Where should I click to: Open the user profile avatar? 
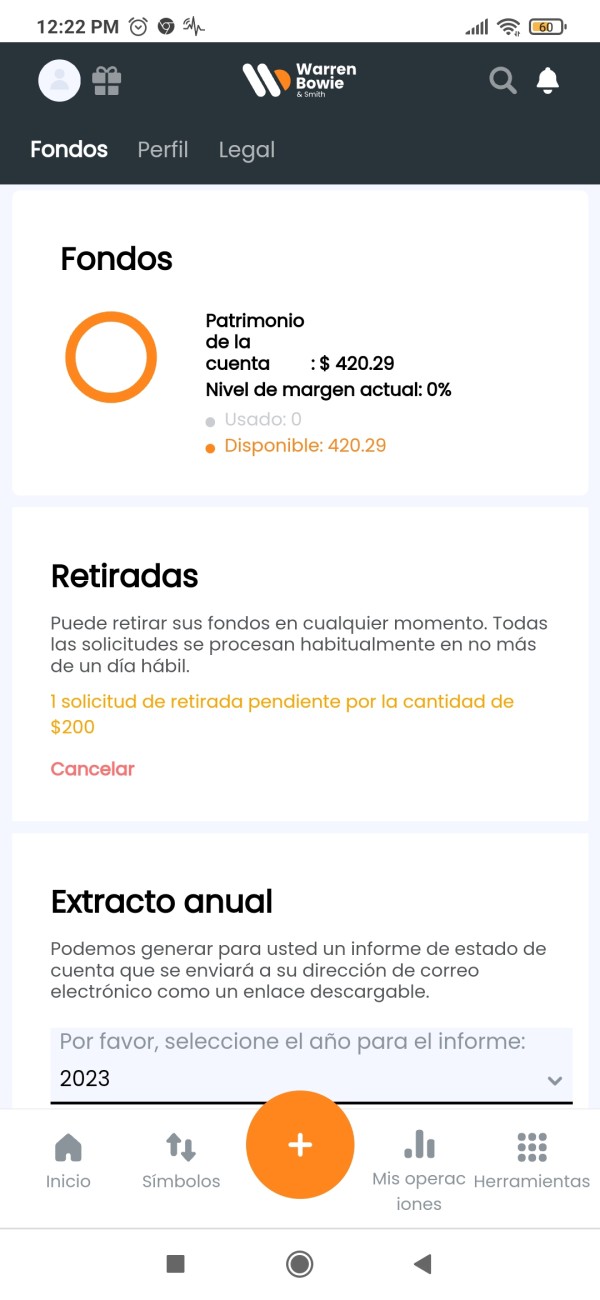pos(59,80)
